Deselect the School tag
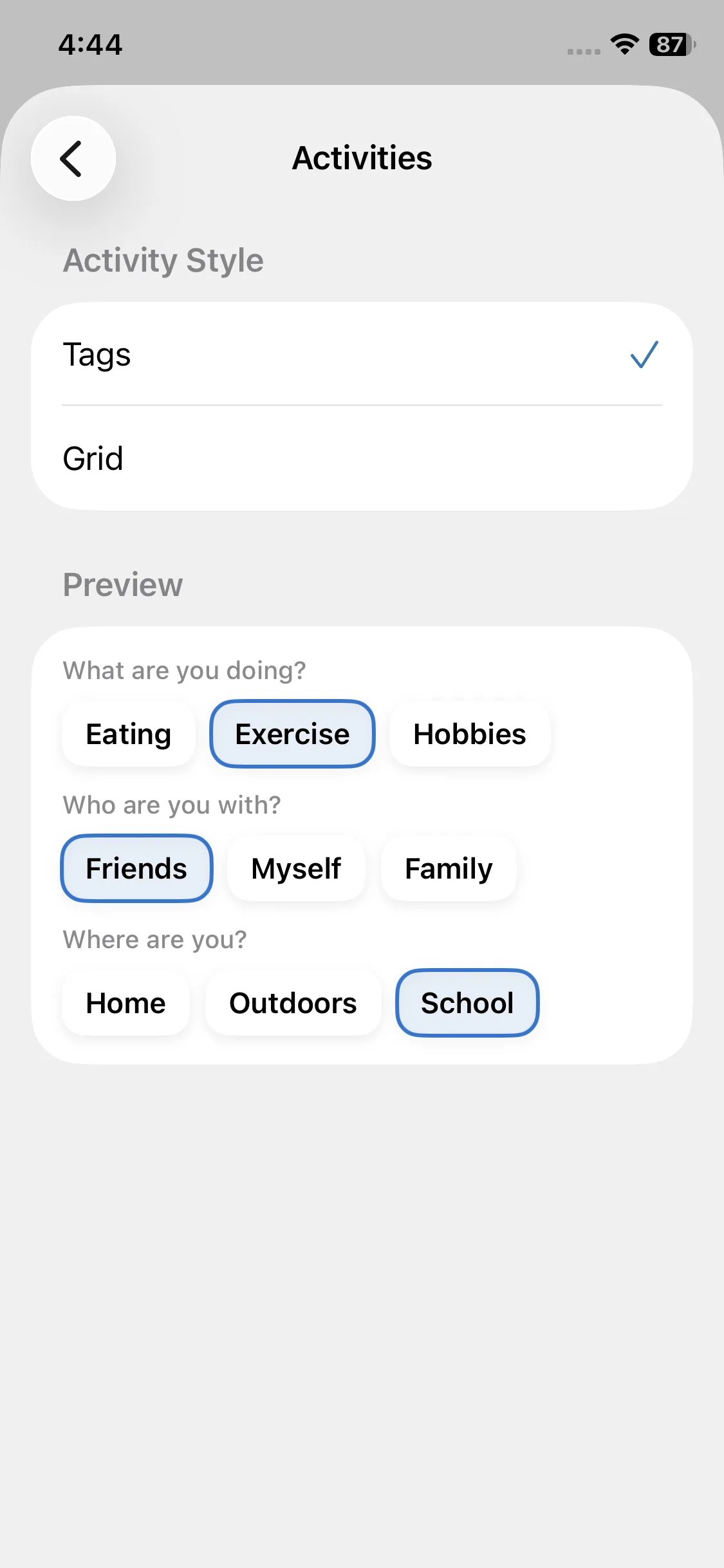The height and width of the screenshot is (1568, 724). tap(467, 1003)
